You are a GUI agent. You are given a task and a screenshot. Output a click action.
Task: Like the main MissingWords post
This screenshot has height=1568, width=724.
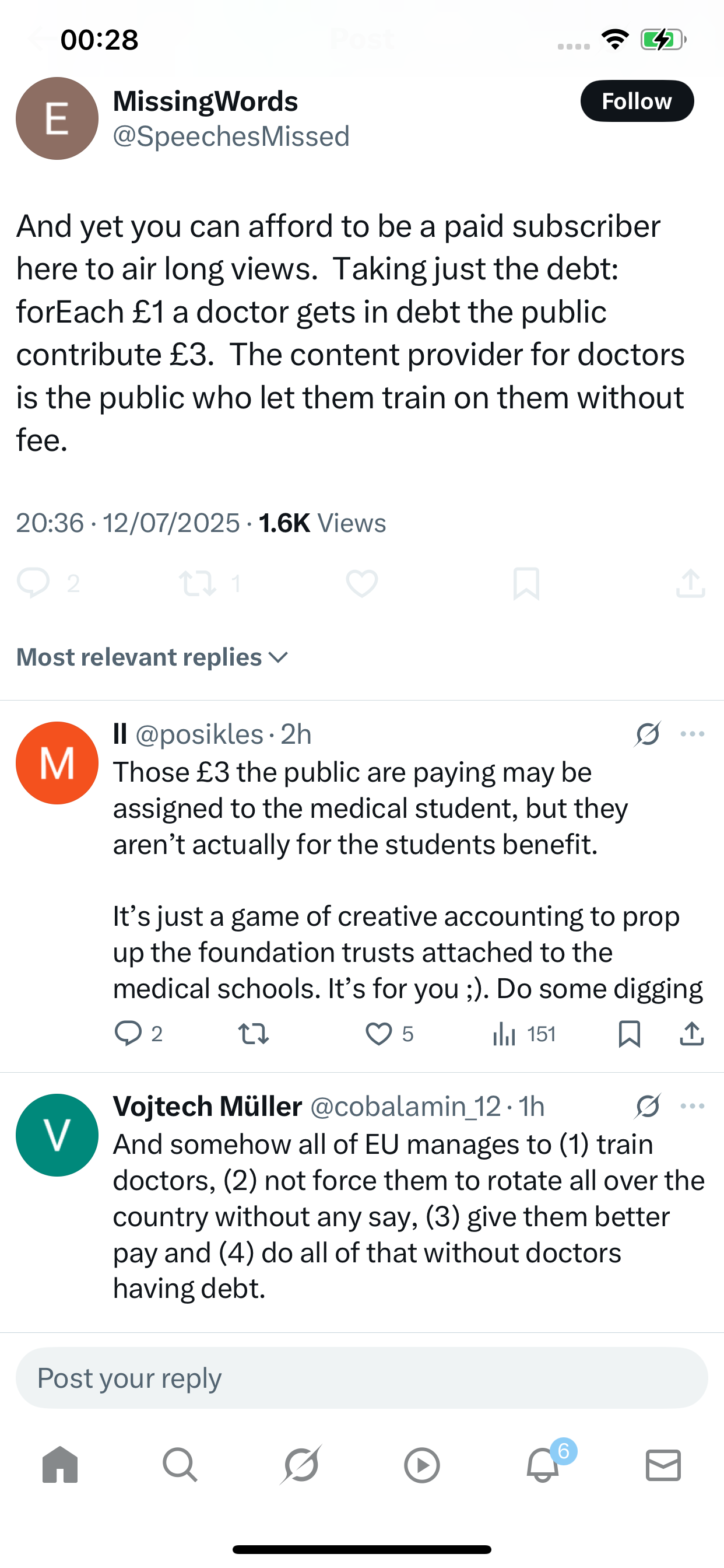(x=362, y=583)
